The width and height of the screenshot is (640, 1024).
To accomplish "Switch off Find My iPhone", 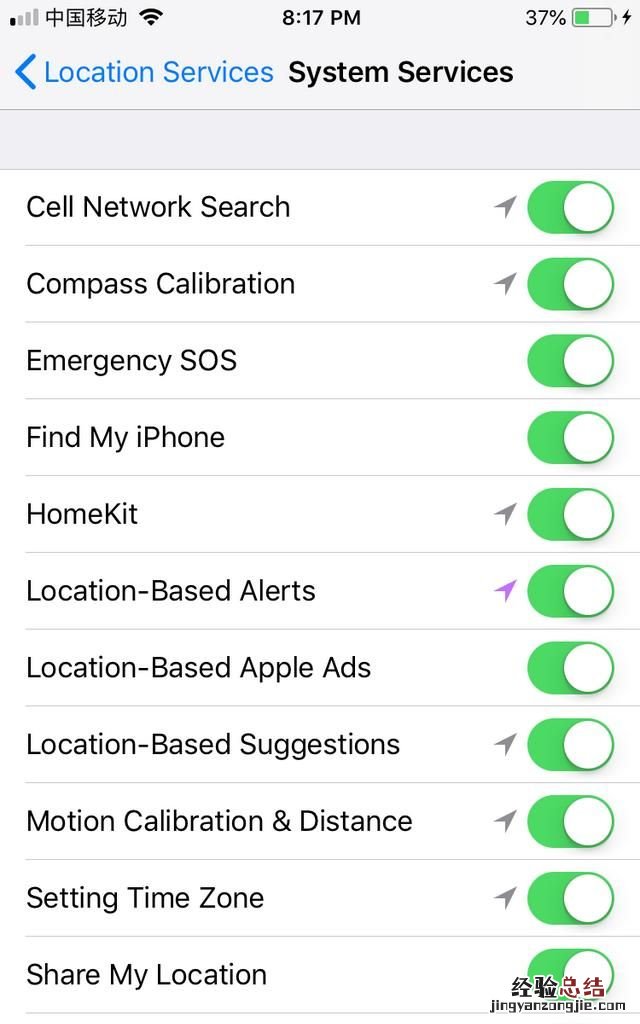I will (x=570, y=438).
